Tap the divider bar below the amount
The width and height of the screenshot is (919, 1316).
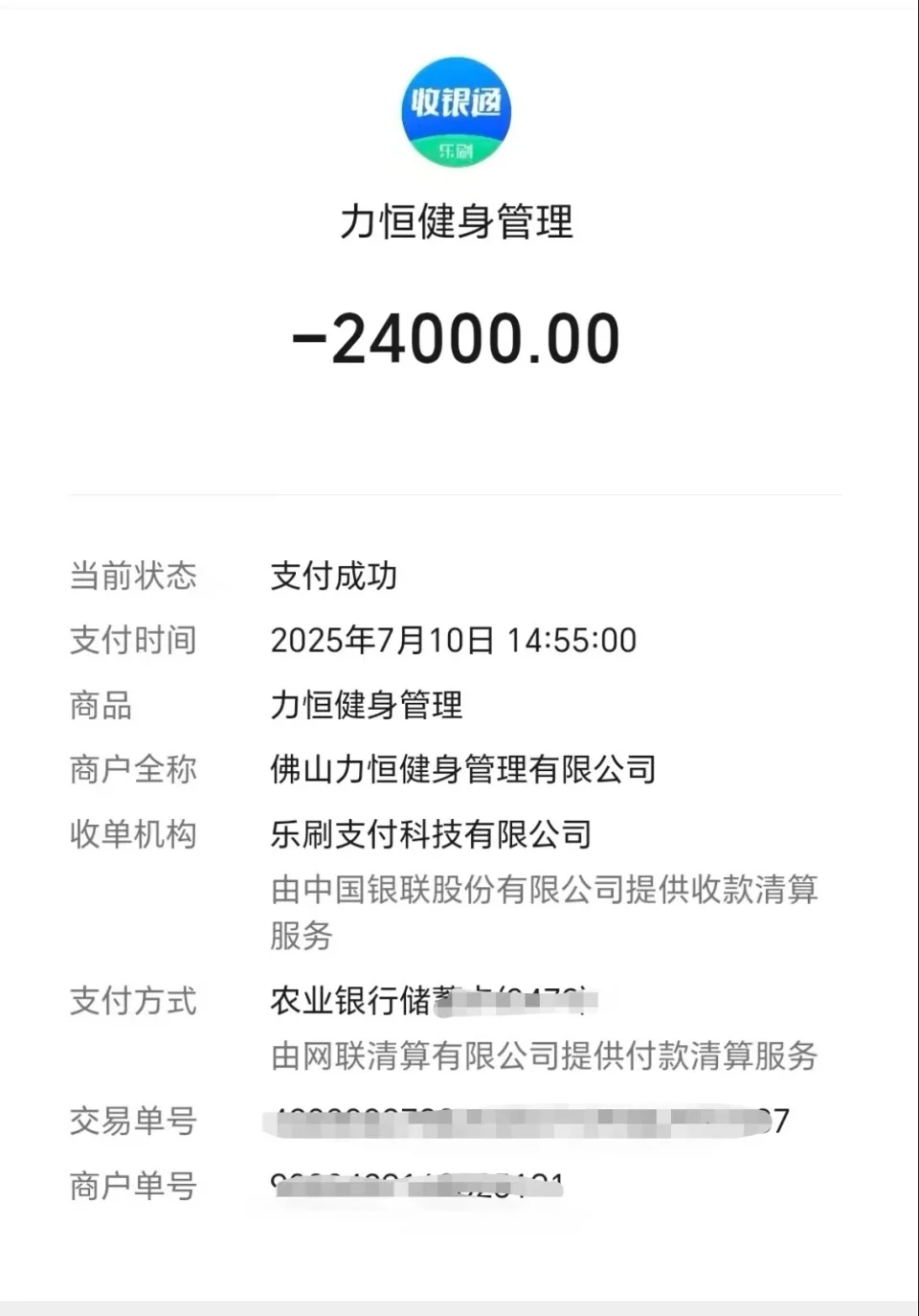(458, 494)
